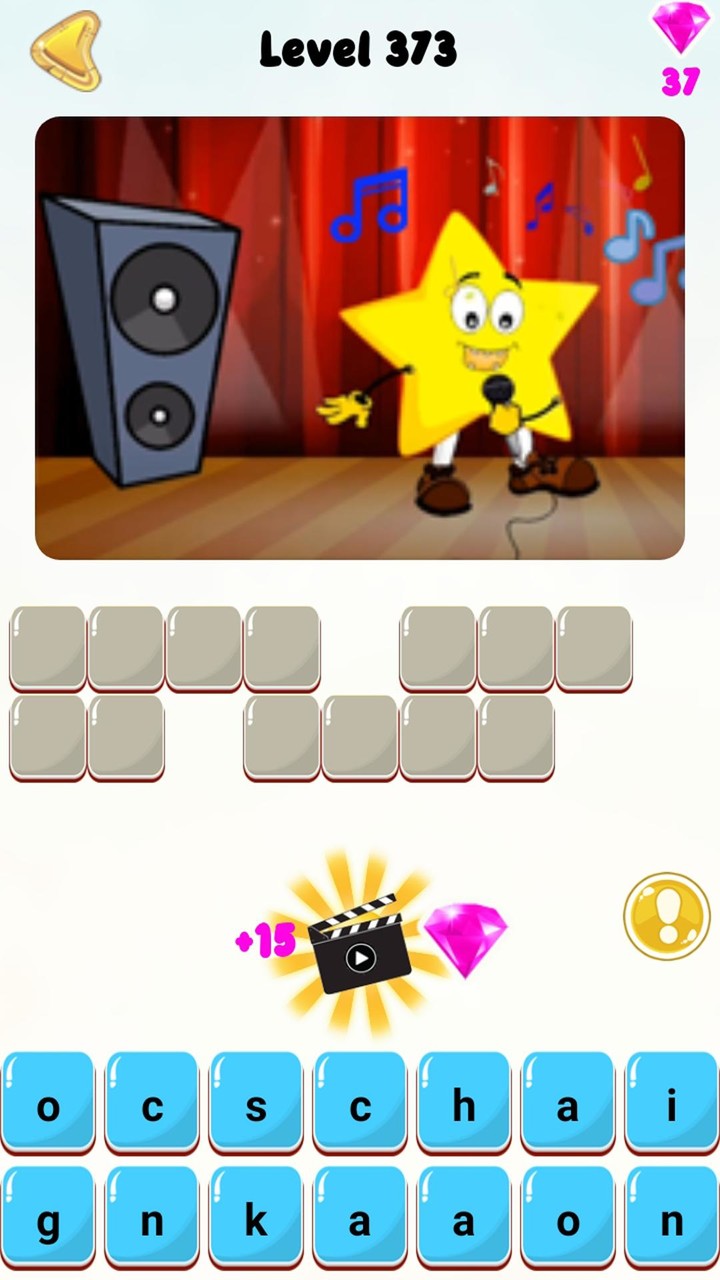Add the letter k tile
720x1280 pixels.
pos(256,1220)
